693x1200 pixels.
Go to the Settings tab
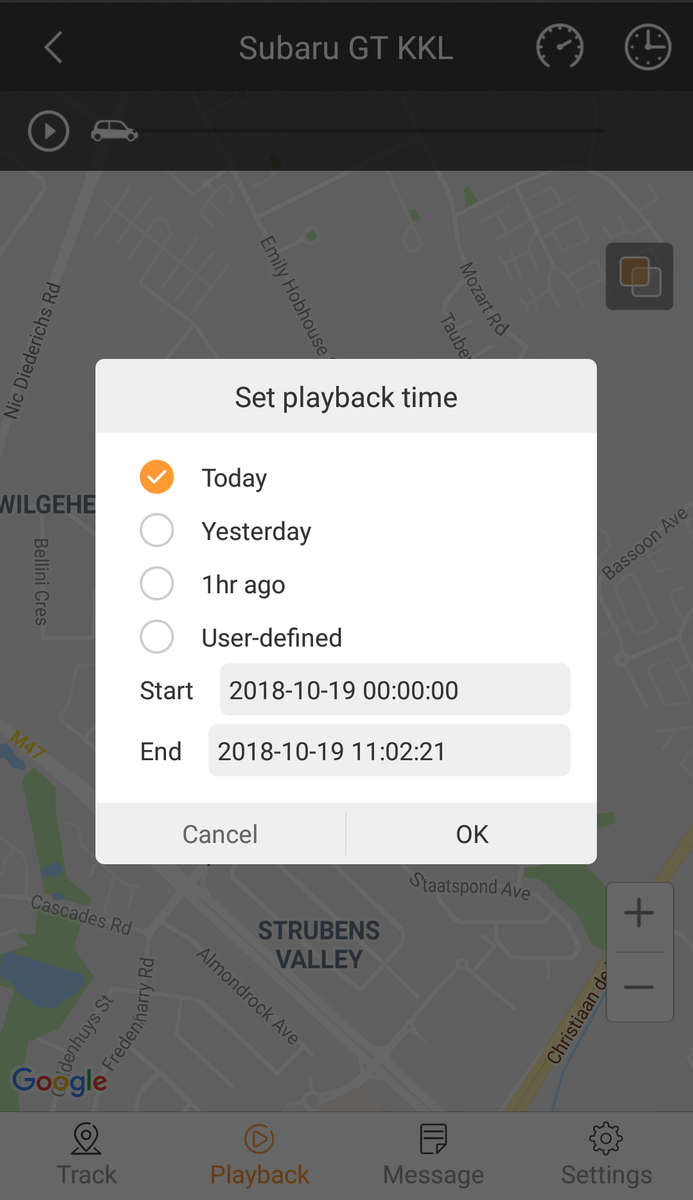606,1155
